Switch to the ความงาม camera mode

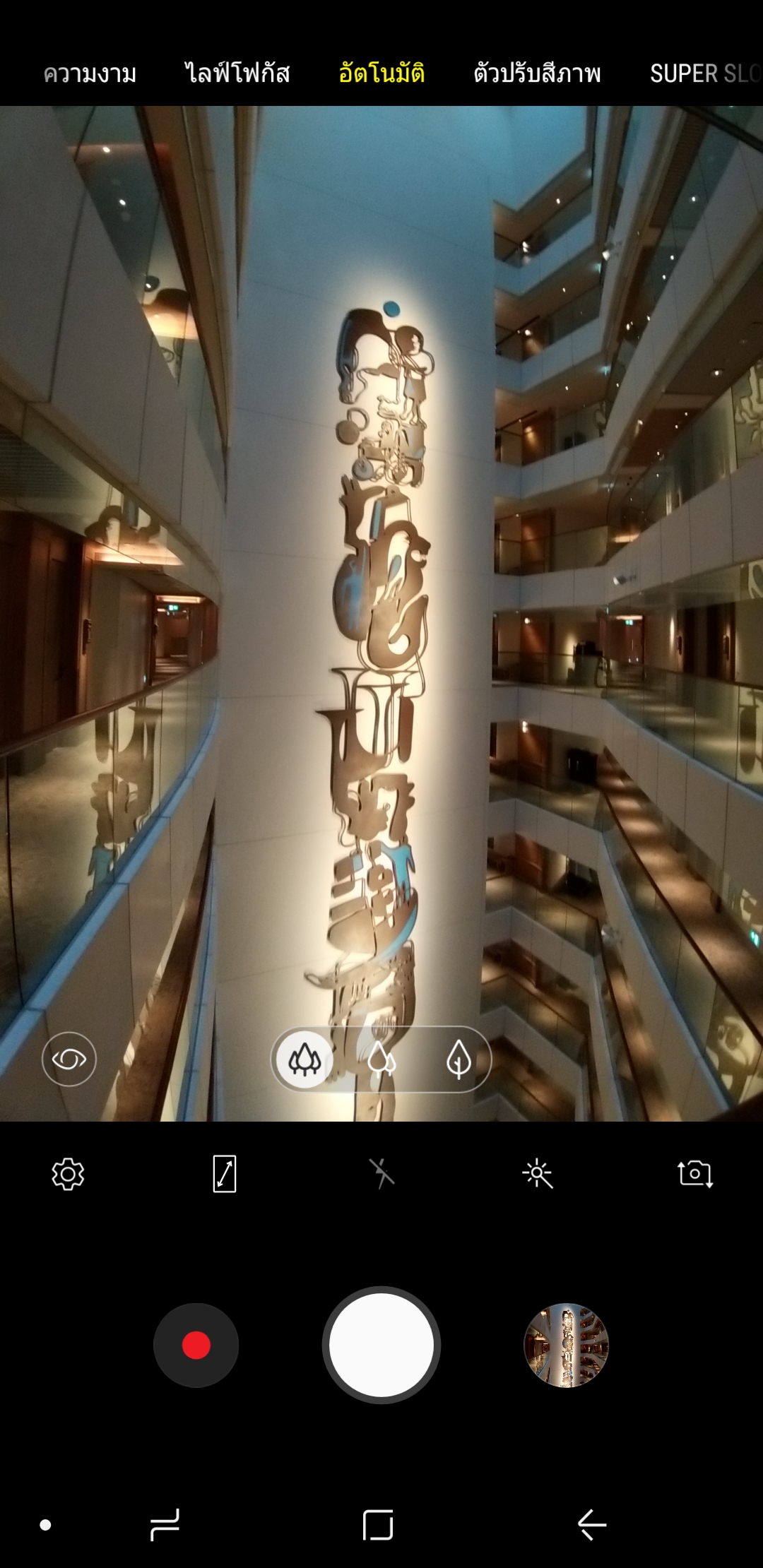point(90,73)
